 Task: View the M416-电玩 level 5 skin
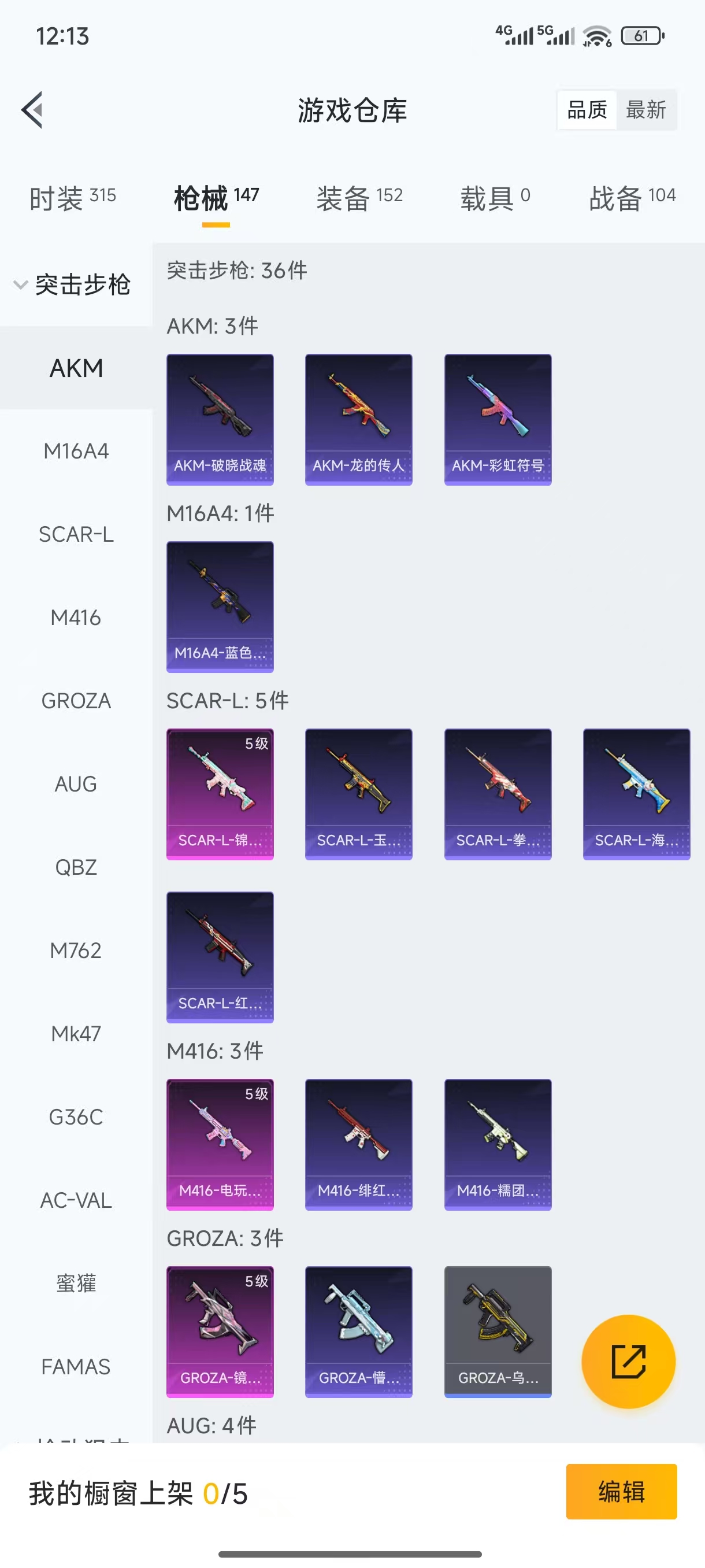tap(220, 1144)
